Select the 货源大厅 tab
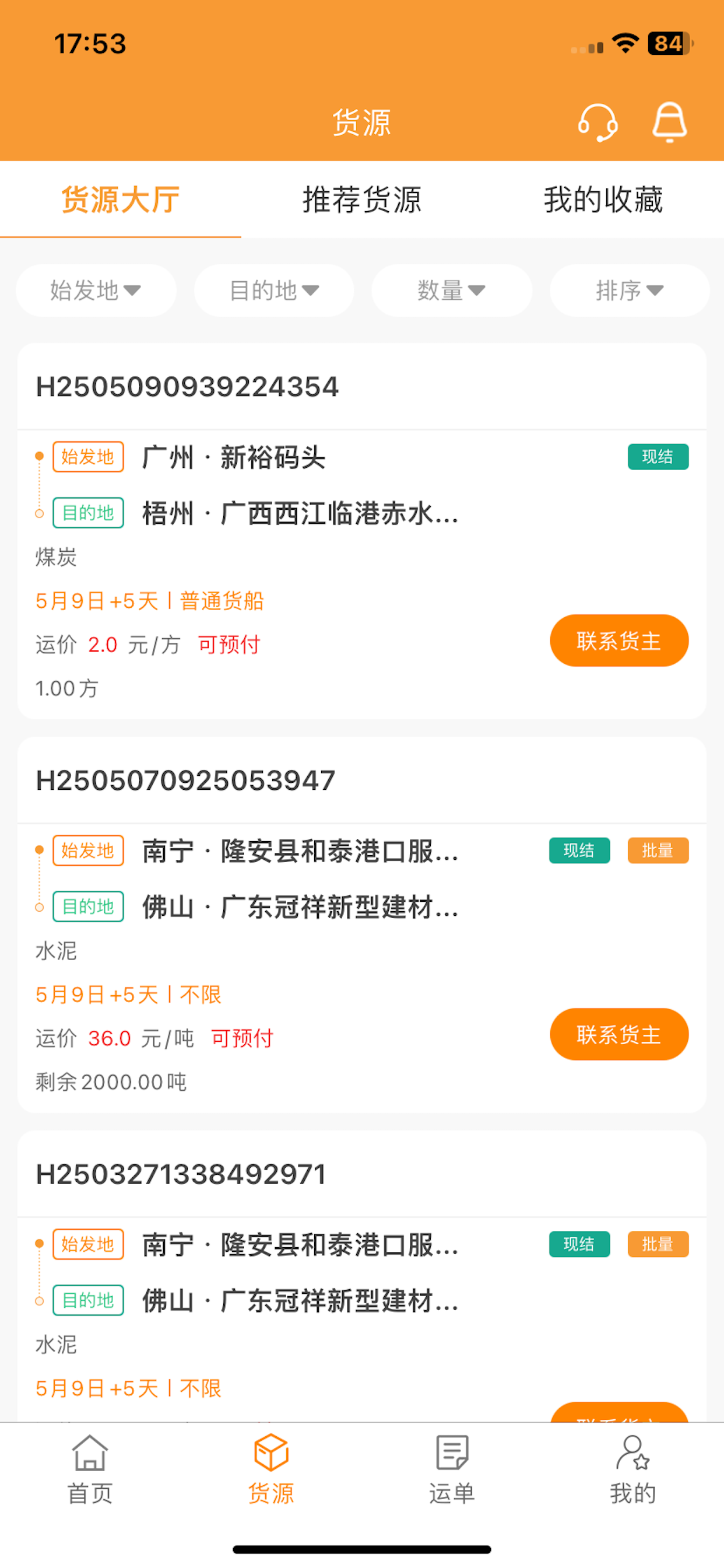724x1568 pixels. (x=121, y=199)
